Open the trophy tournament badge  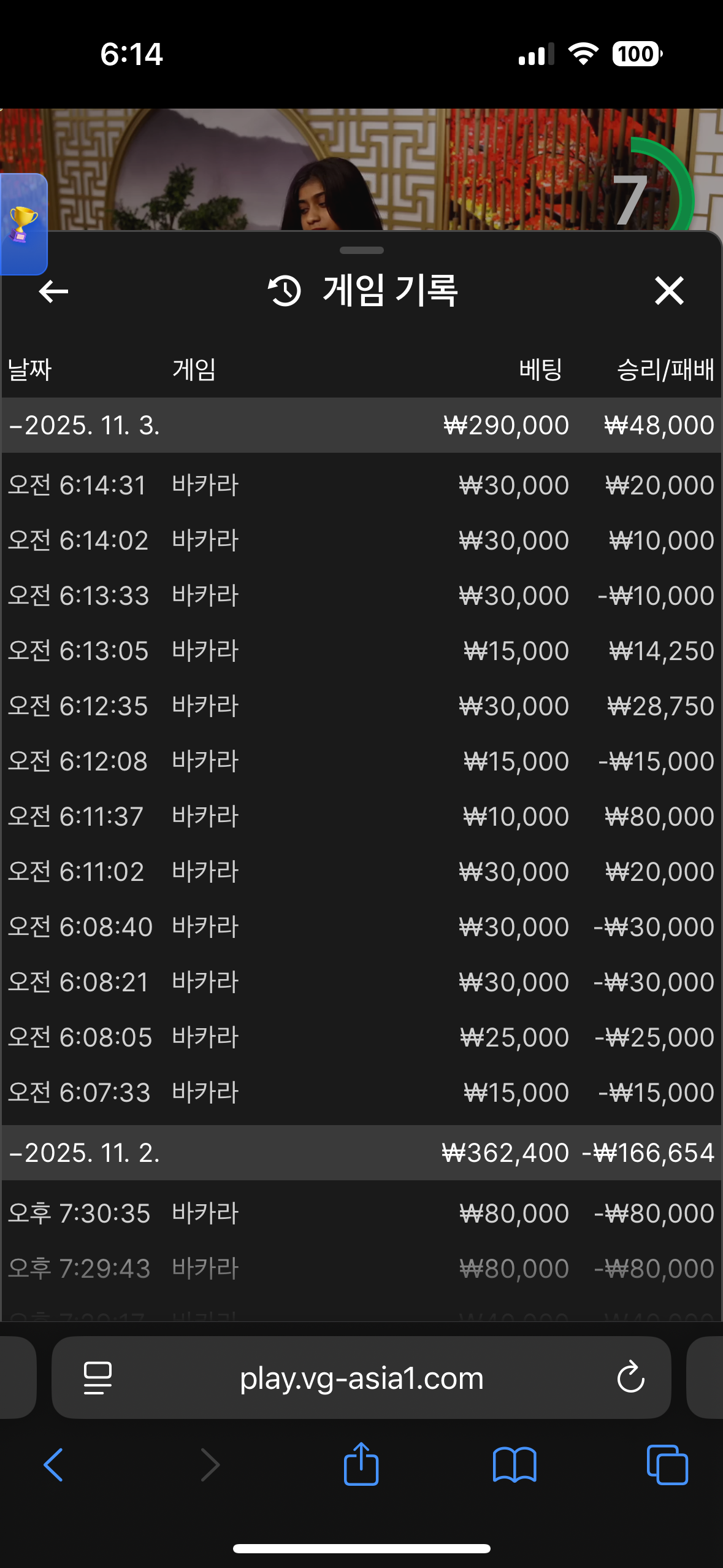(23, 224)
